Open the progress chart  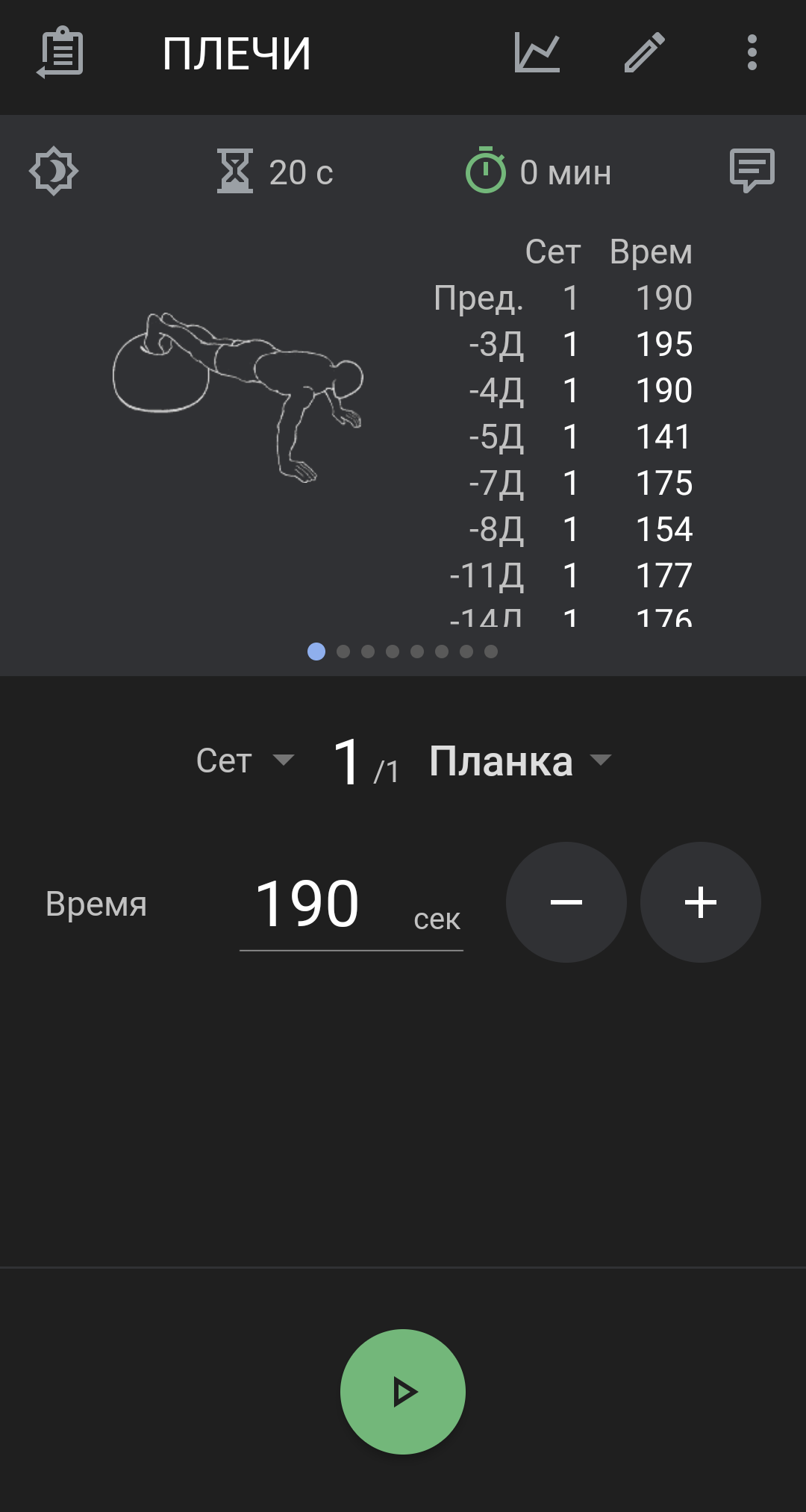pyautogui.click(x=537, y=52)
